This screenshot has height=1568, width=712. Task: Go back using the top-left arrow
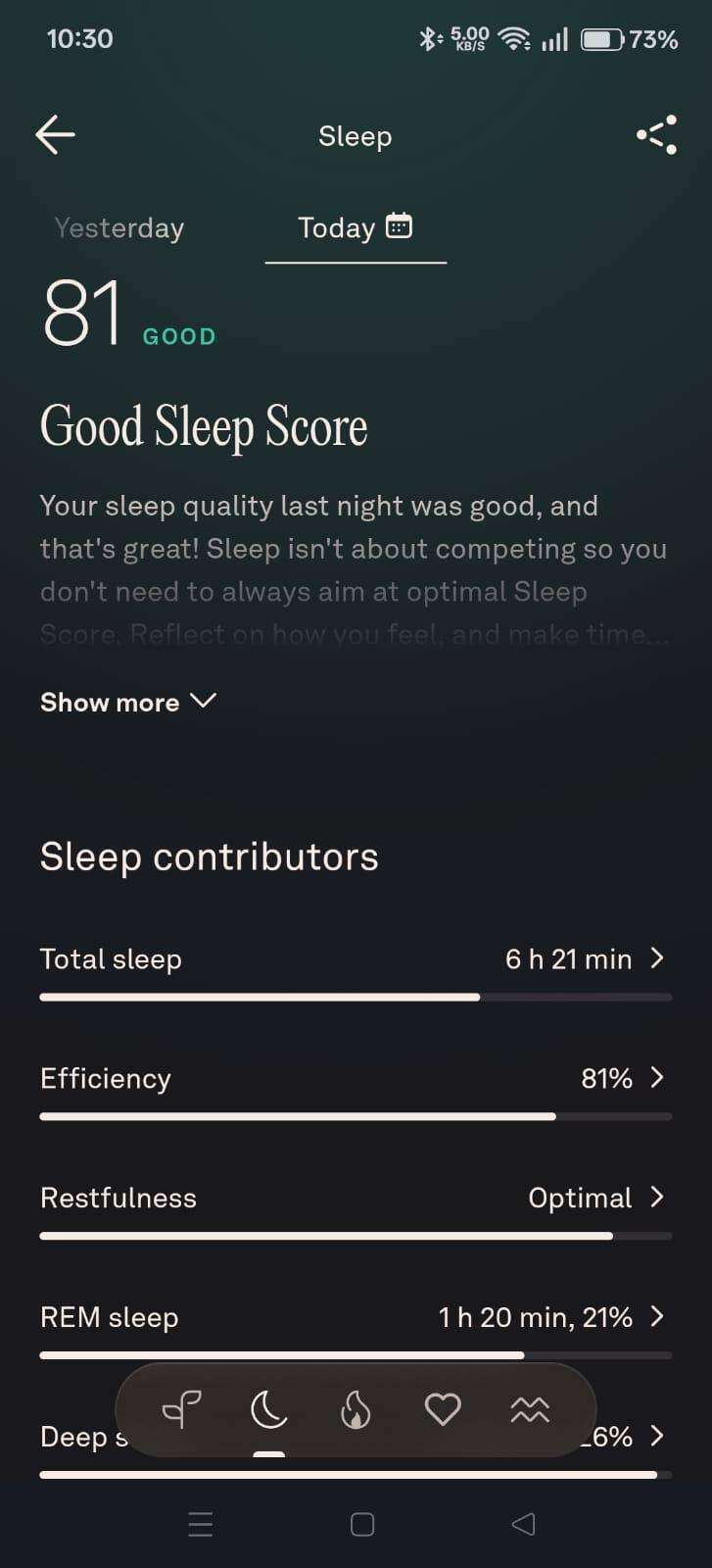(x=55, y=135)
